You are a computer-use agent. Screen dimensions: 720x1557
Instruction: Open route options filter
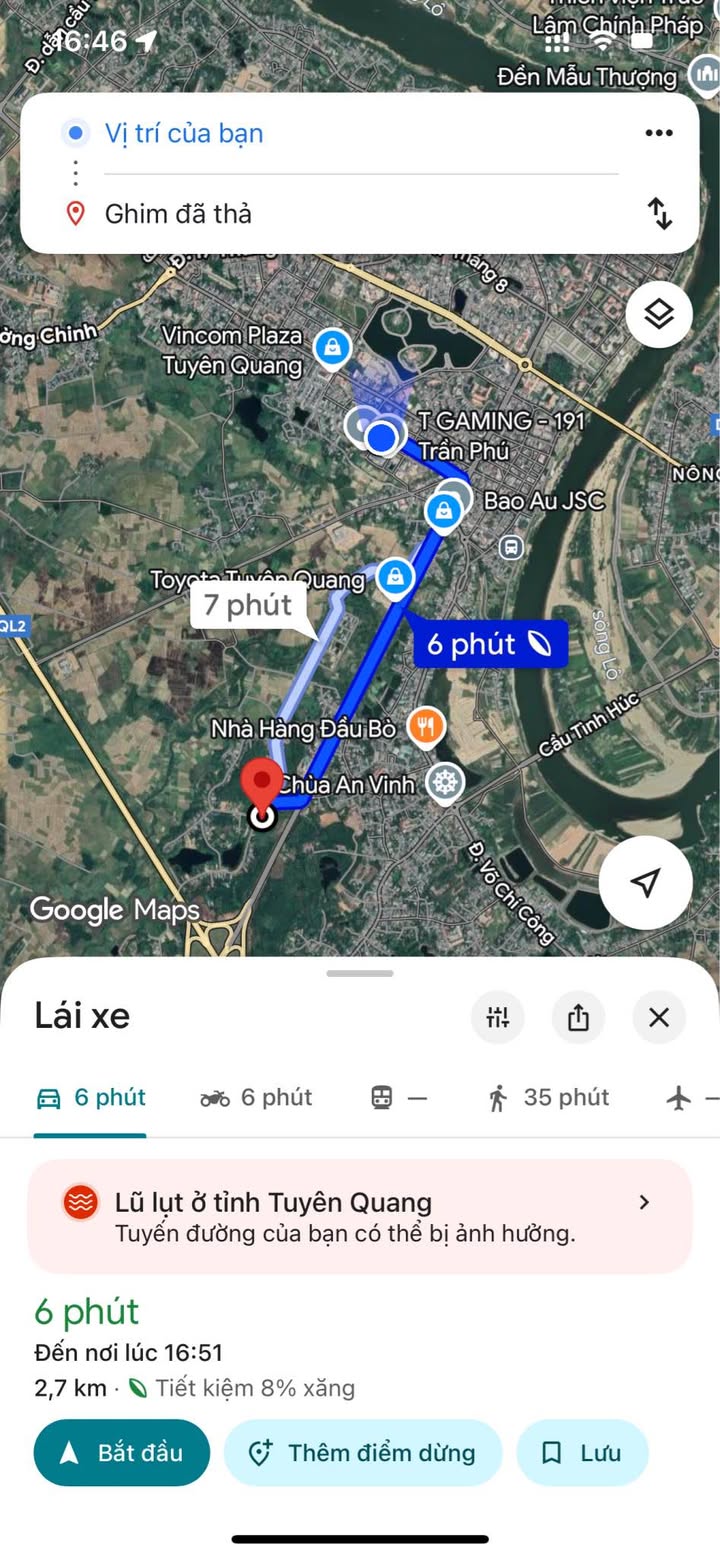point(498,1018)
